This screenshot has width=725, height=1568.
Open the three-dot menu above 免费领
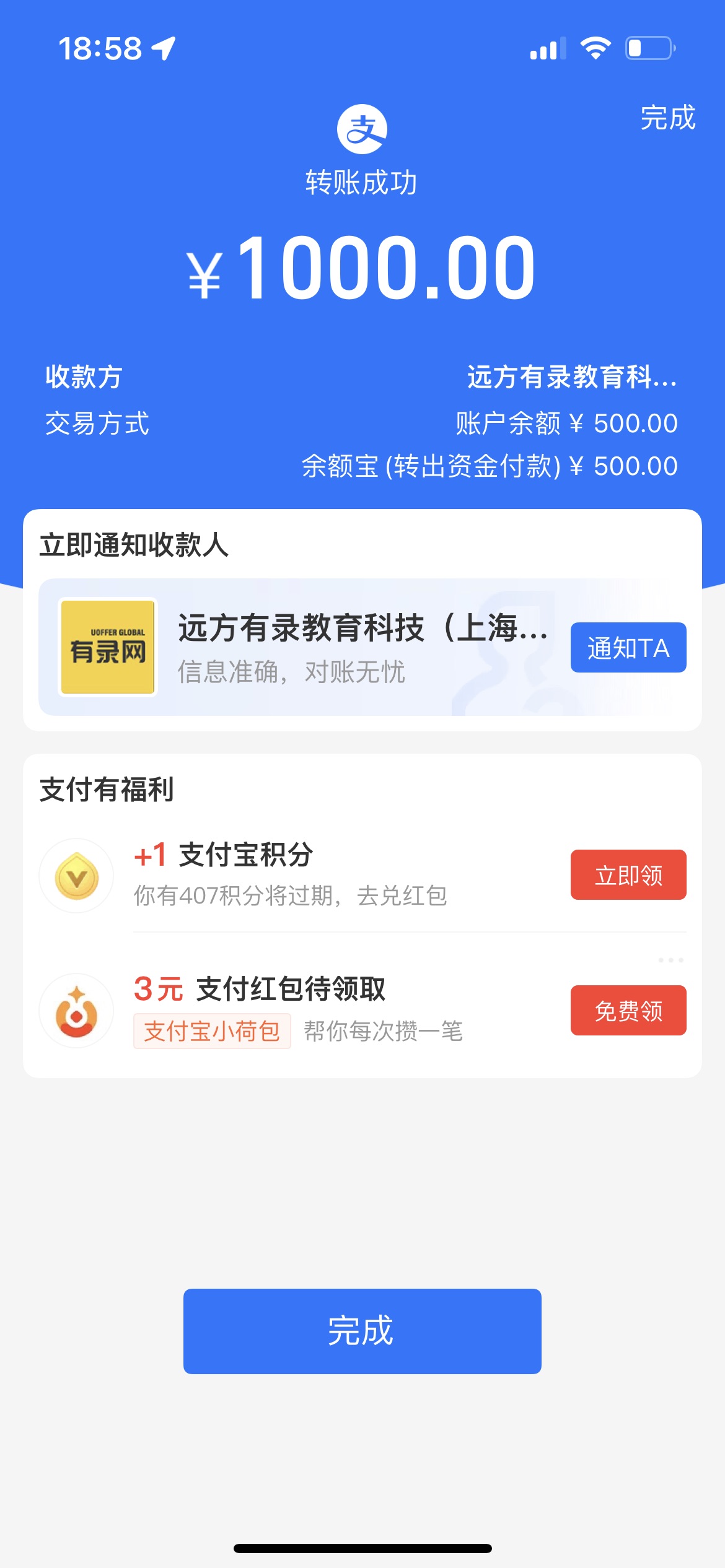point(670,960)
